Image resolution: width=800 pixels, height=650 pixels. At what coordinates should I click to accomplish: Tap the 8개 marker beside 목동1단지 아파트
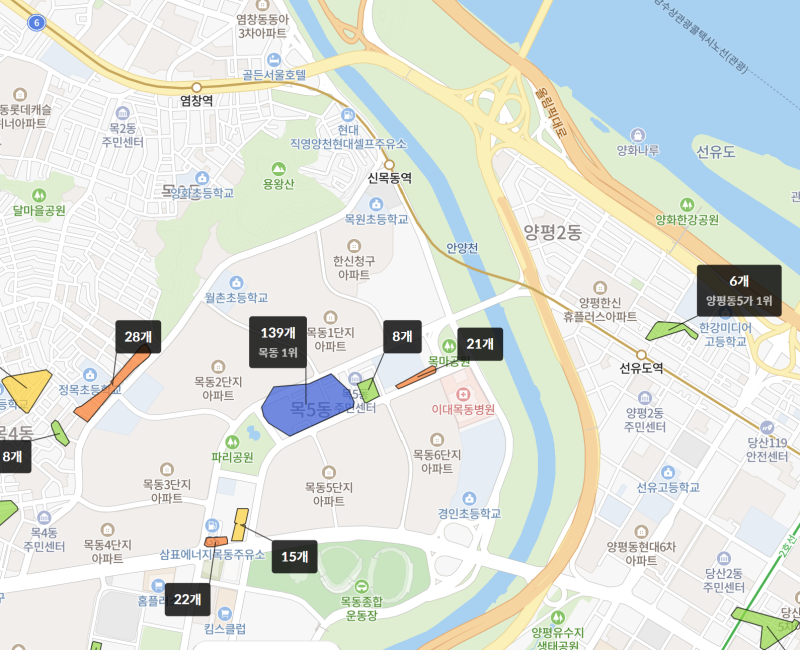pyautogui.click(x=402, y=337)
